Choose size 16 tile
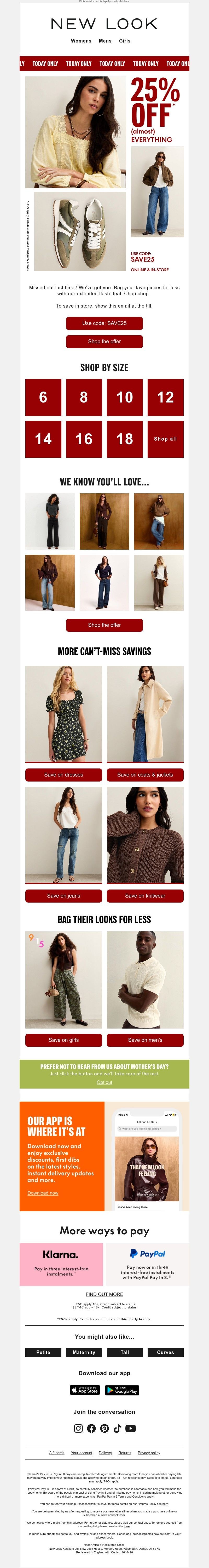This screenshot has width=209, height=1568. [x=84, y=439]
